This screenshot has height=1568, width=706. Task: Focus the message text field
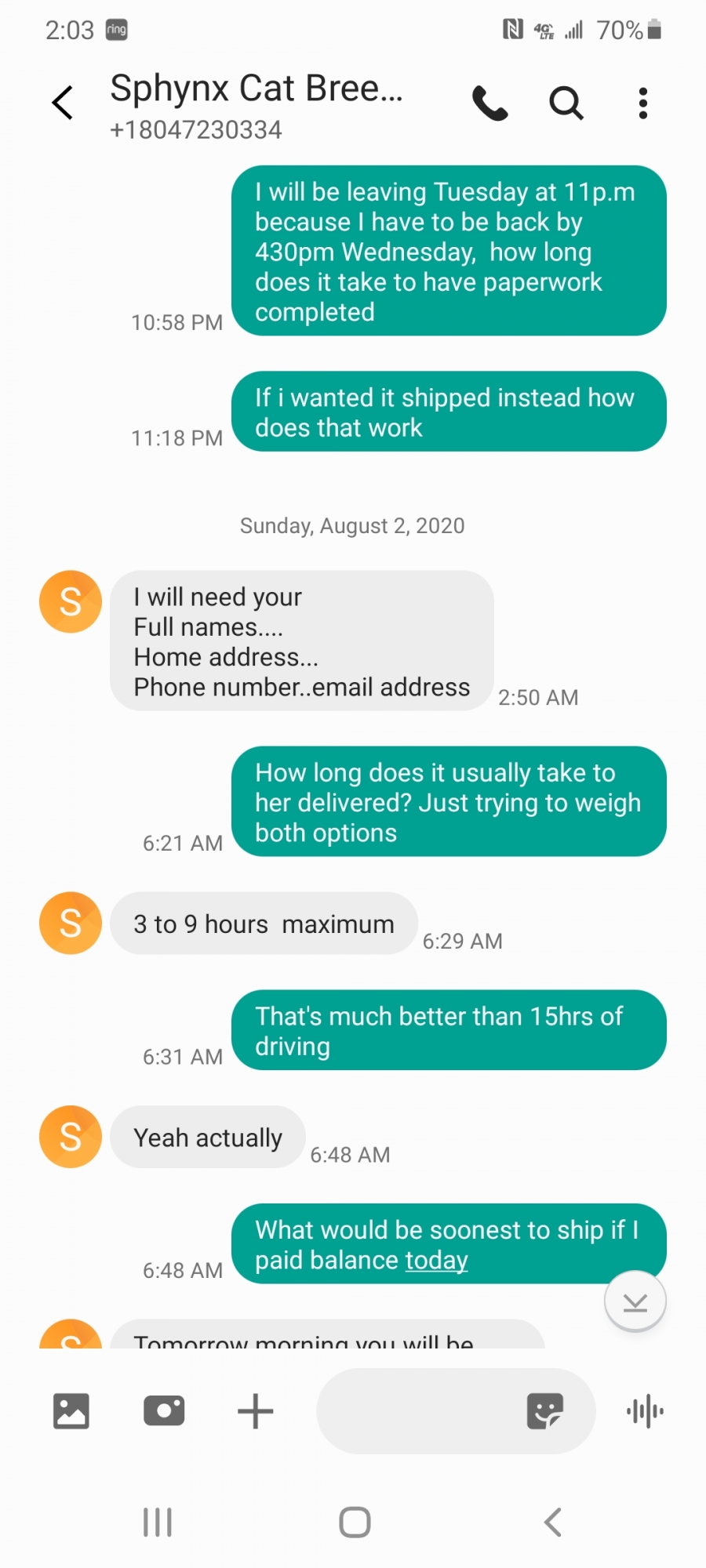pyautogui.click(x=416, y=1411)
